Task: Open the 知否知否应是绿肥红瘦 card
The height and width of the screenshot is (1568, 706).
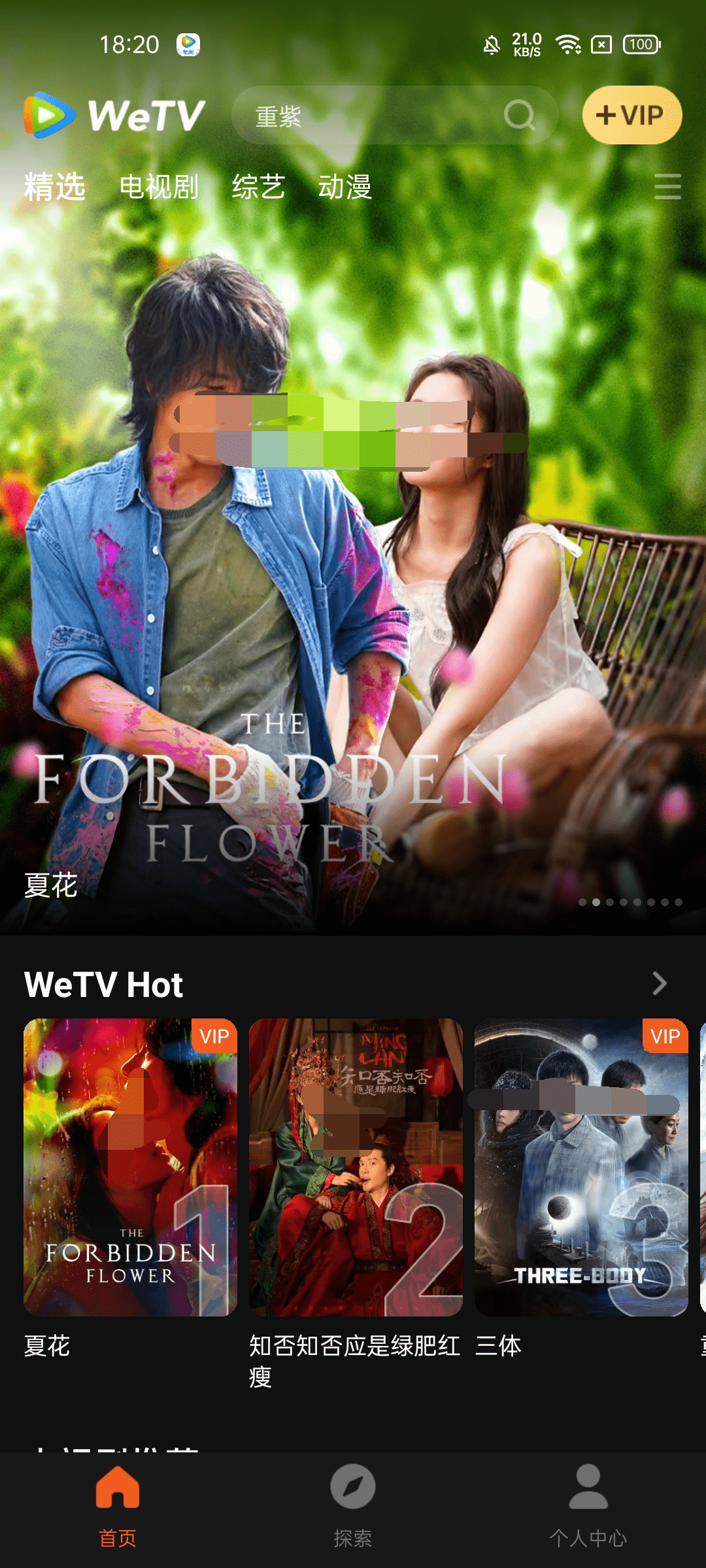Action: pos(356,1167)
